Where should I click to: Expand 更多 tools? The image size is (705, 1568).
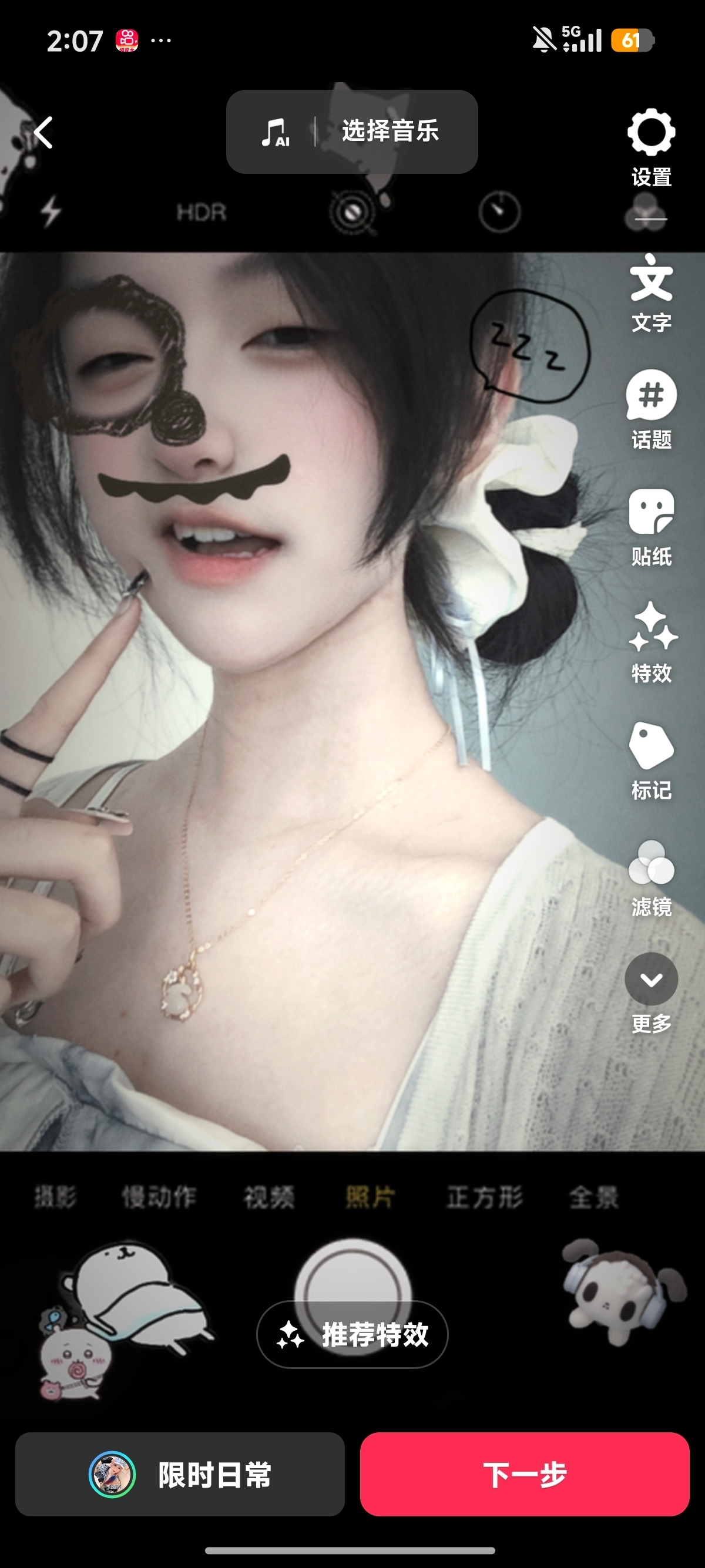point(651,994)
